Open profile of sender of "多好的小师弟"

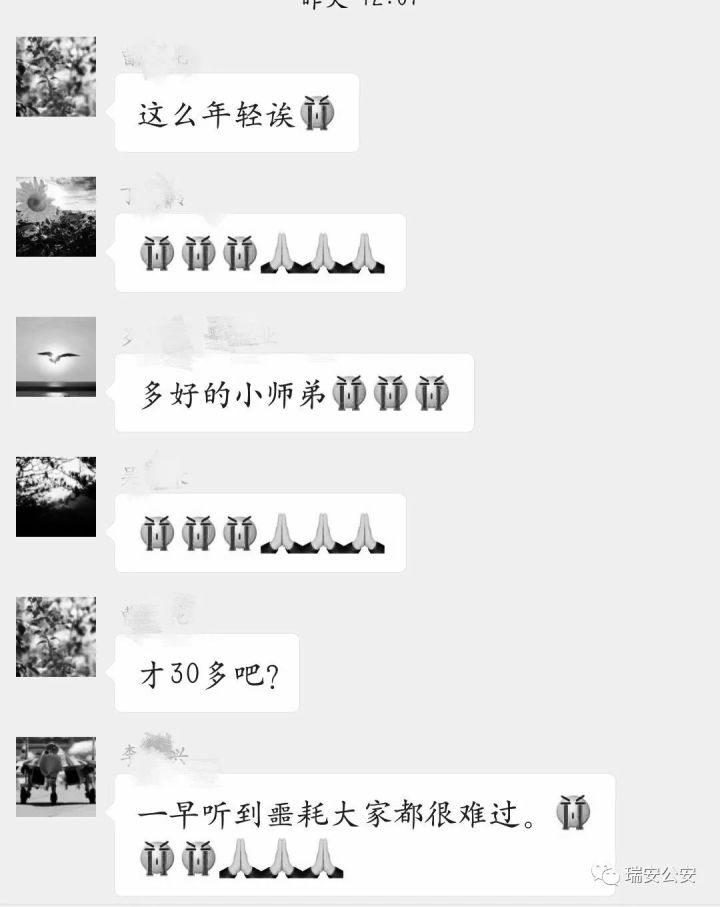pos(56,357)
